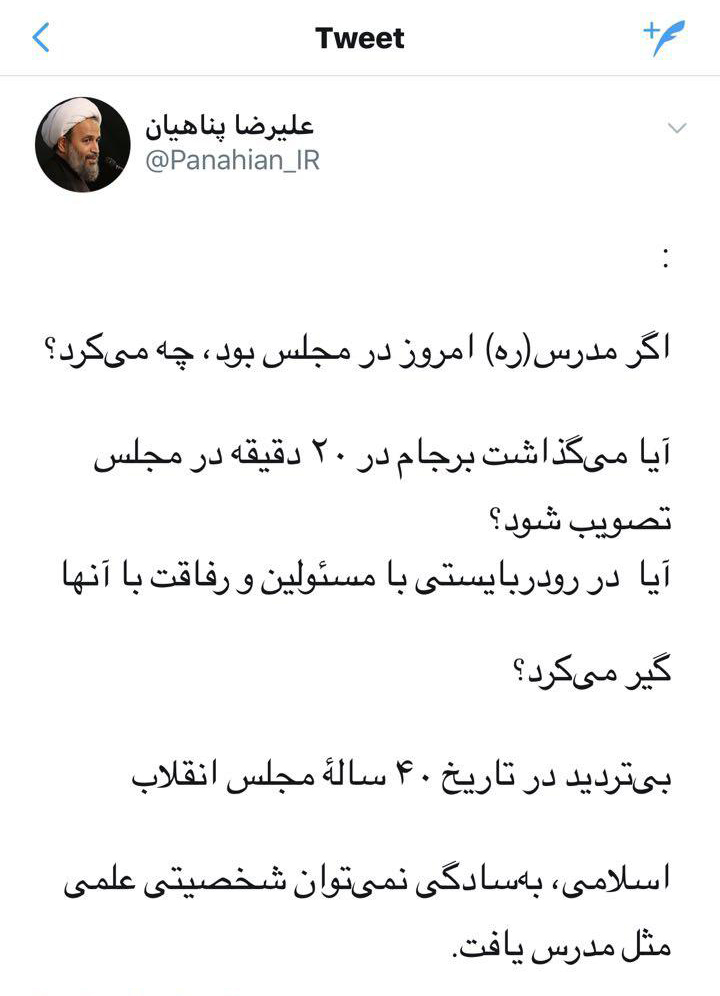Screen dimensions: 720x996
Task: Expand the tweet options chevron
Action: (677, 128)
